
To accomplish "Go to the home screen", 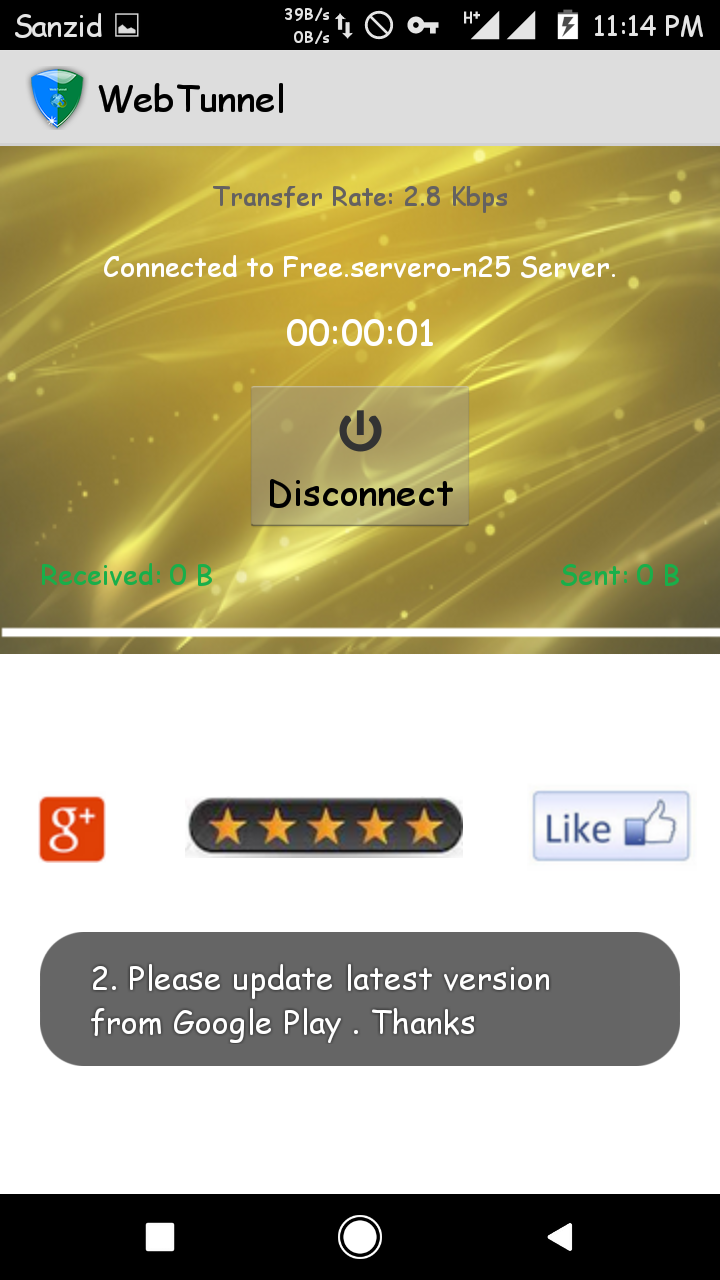I will tap(360, 1237).
